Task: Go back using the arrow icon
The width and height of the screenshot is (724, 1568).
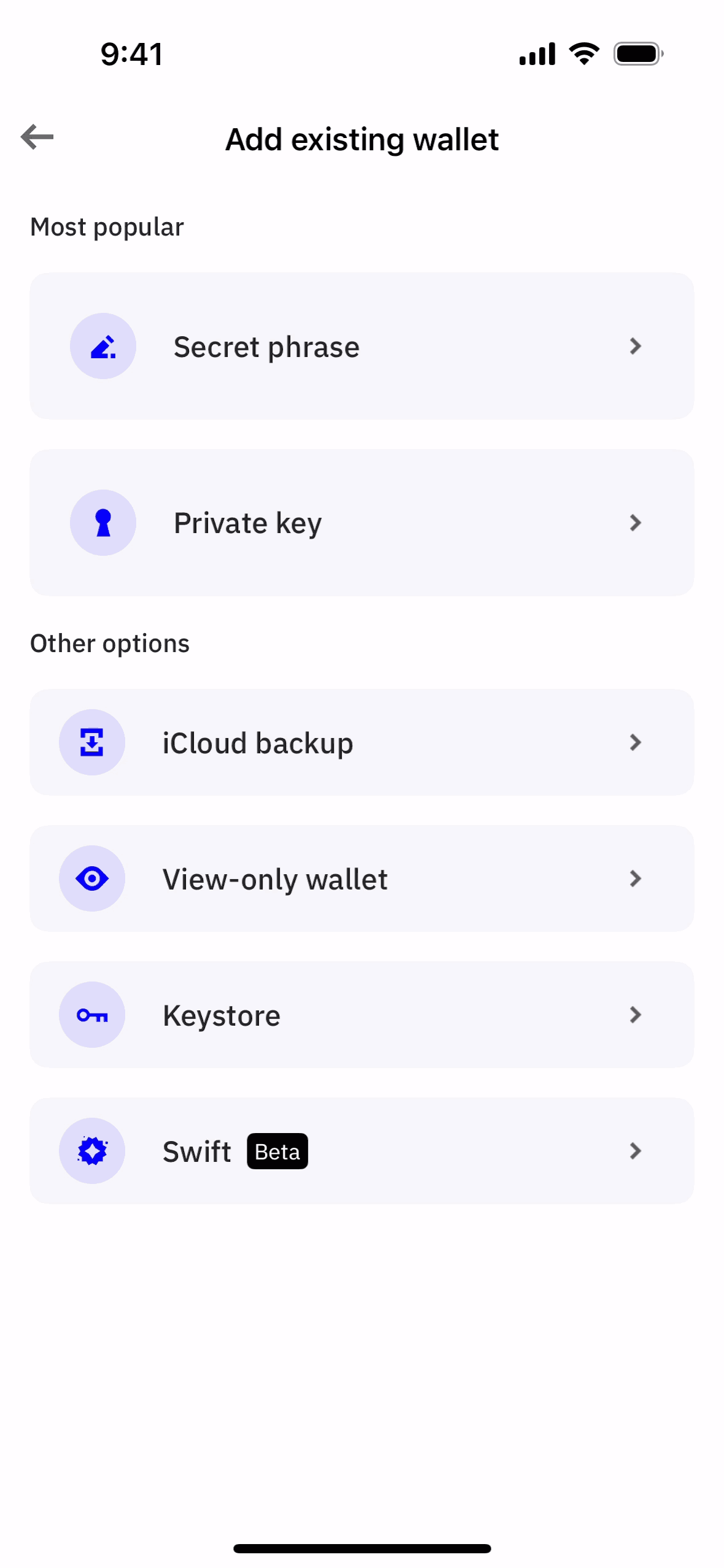Action: click(37, 136)
